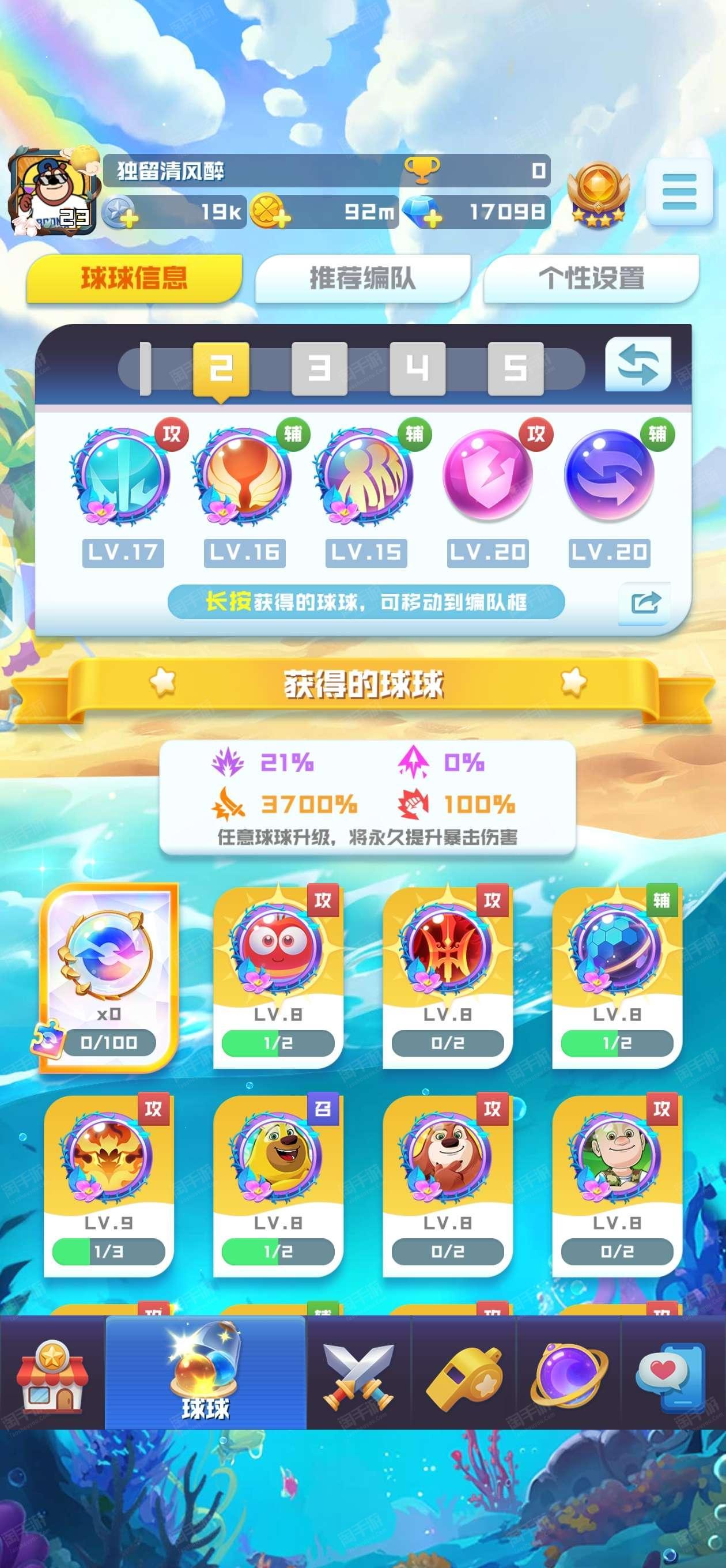Image resolution: width=726 pixels, height=1568 pixels.
Task: Select team slot 5
Action: [516, 368]
